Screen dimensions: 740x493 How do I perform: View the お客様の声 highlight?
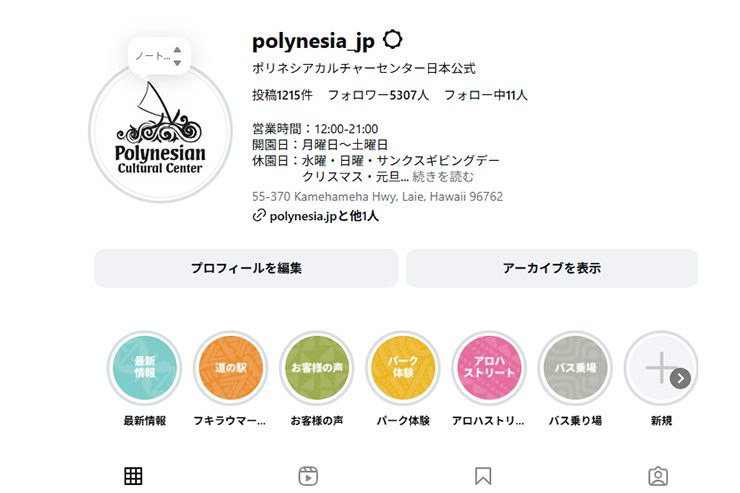[x=316, y=367]
